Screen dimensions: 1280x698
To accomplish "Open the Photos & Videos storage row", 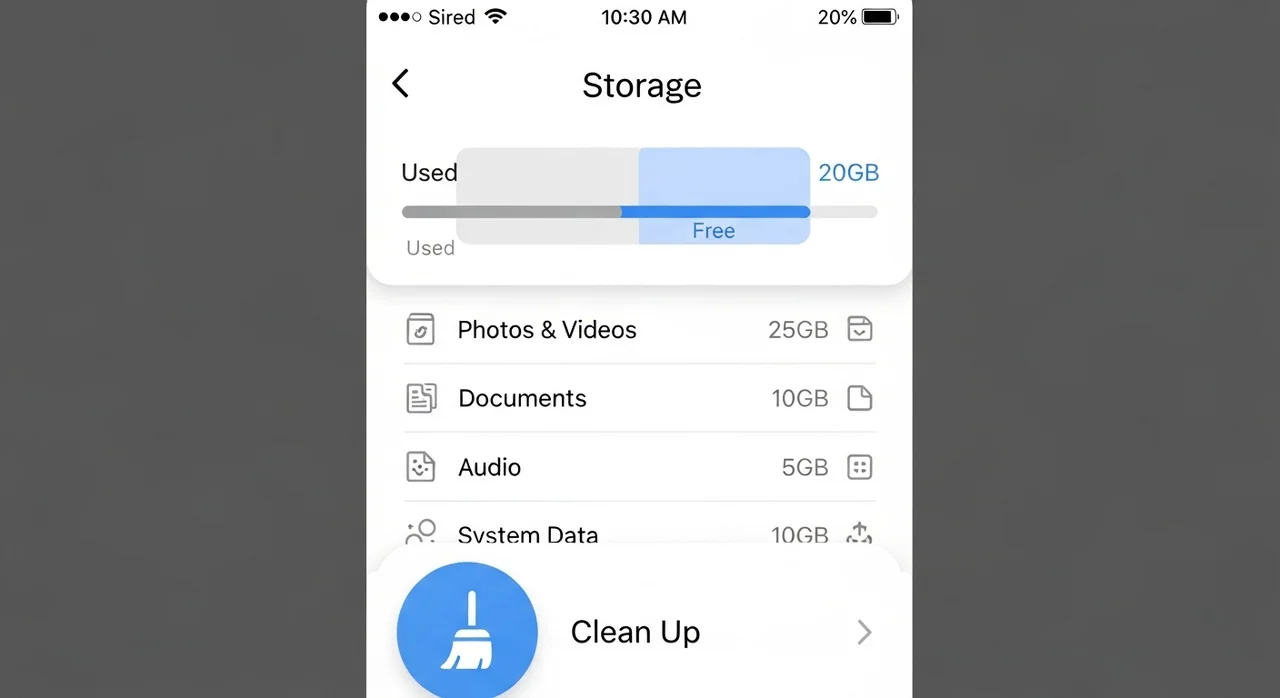I will 639,330.
